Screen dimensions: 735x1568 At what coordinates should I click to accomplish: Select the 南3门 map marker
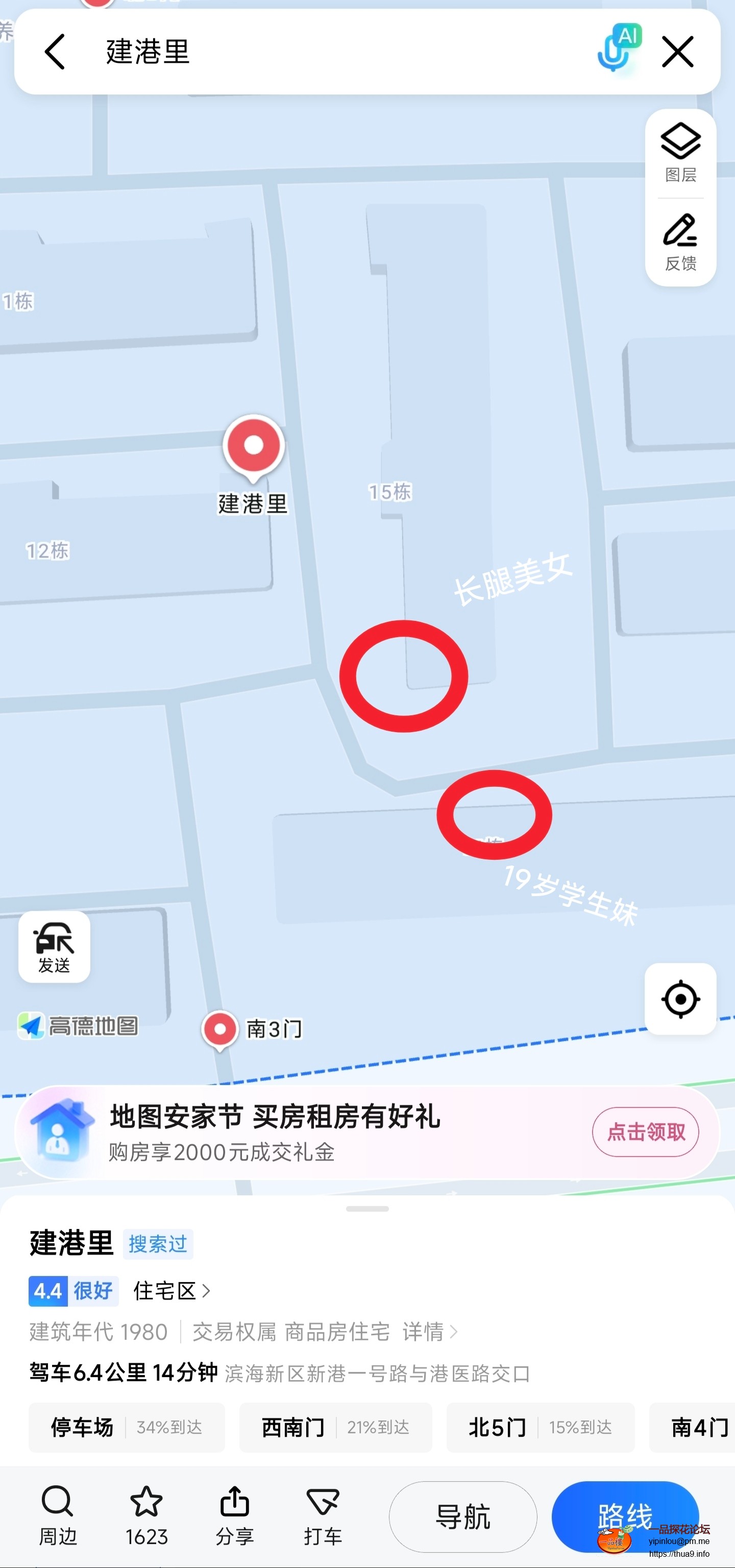220,1029
